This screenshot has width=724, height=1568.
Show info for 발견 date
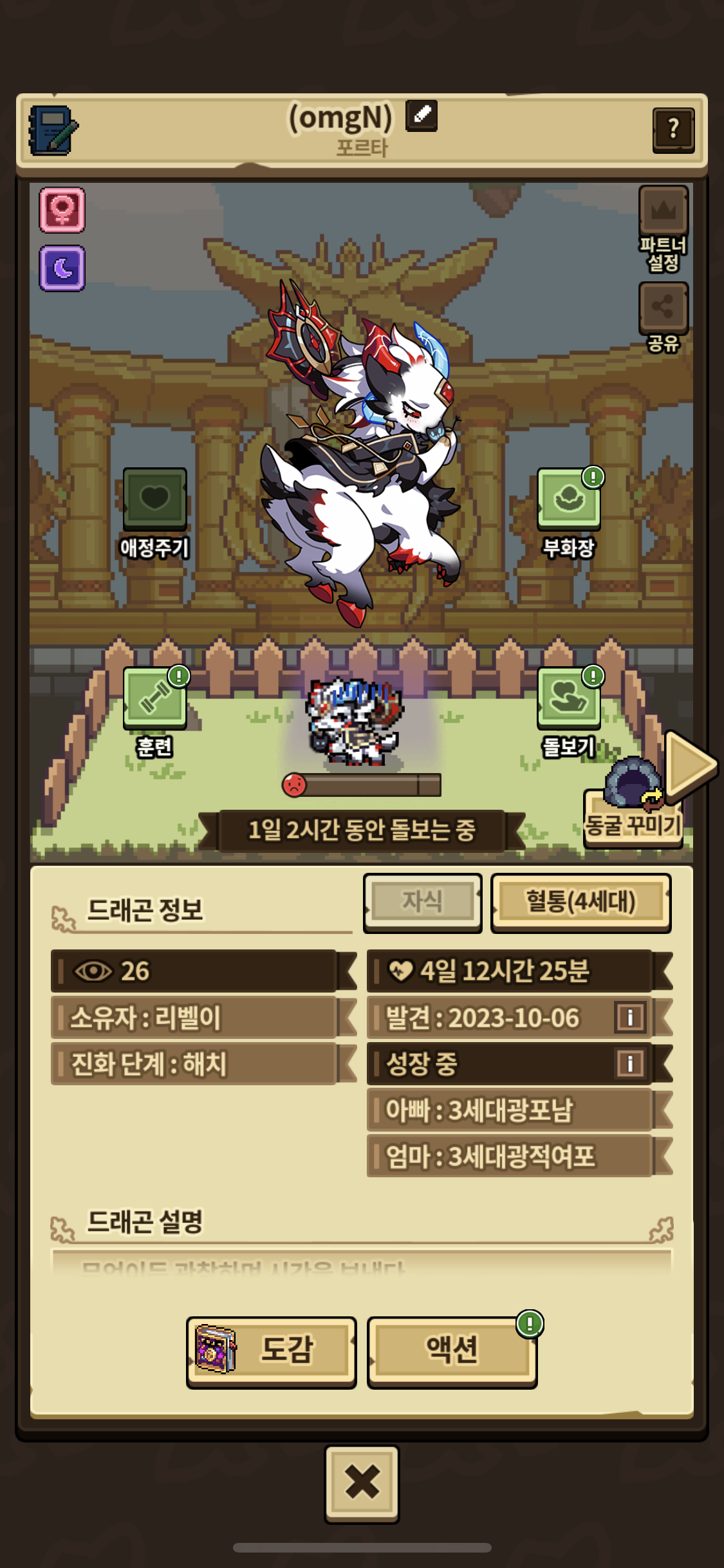click(629, 1018)
